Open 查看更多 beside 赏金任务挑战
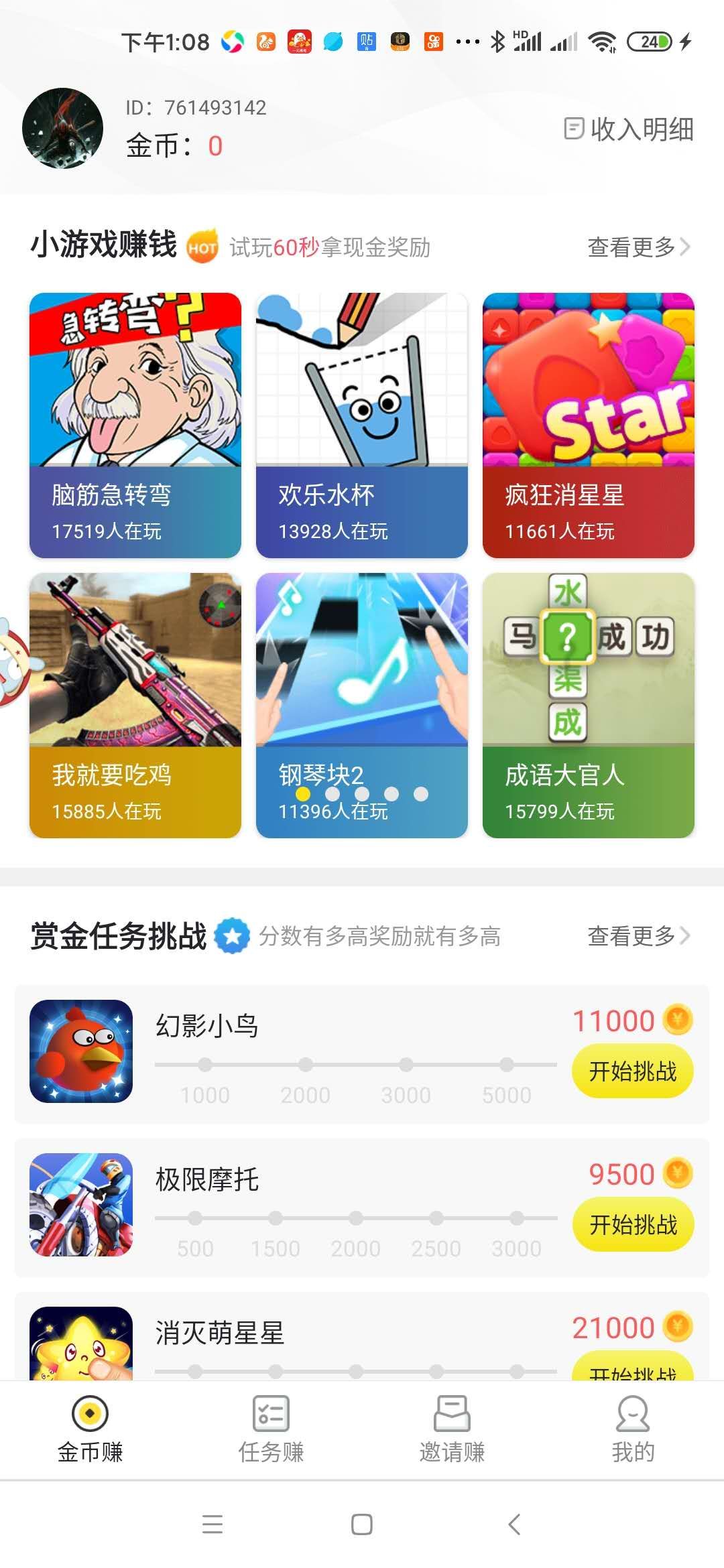This screenshot has width=724, height=1568. [x=639, y=935]
